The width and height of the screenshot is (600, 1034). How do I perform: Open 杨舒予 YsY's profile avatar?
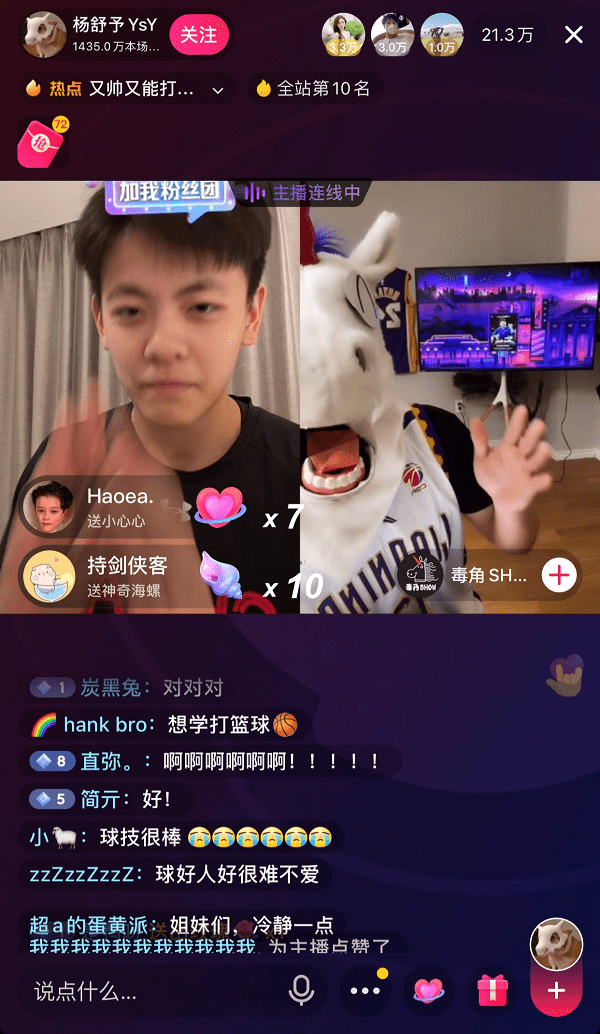43,35
